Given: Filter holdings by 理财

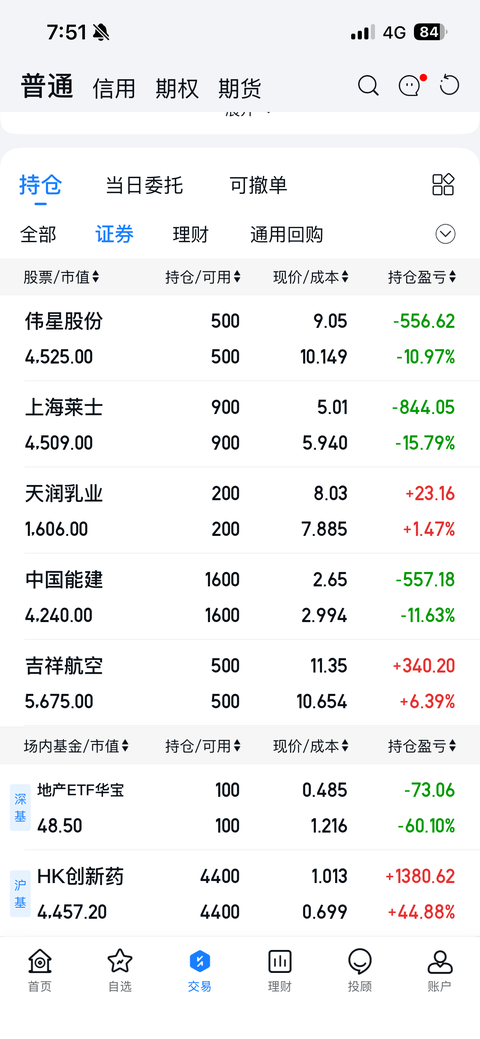Looking at the screenshot, I should [191, 234].
